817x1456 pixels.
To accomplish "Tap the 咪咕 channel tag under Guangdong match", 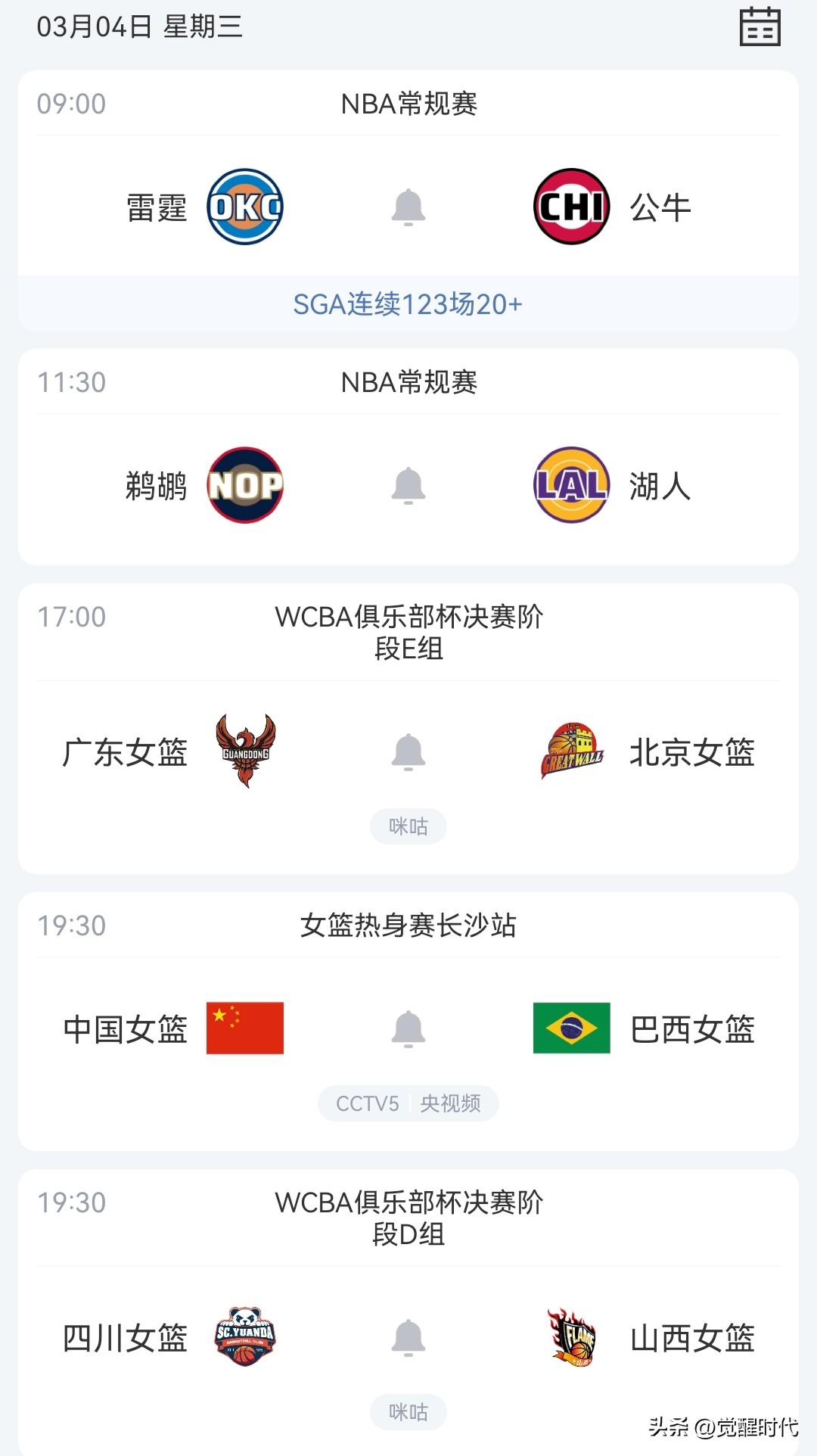I will coord(408,826).
